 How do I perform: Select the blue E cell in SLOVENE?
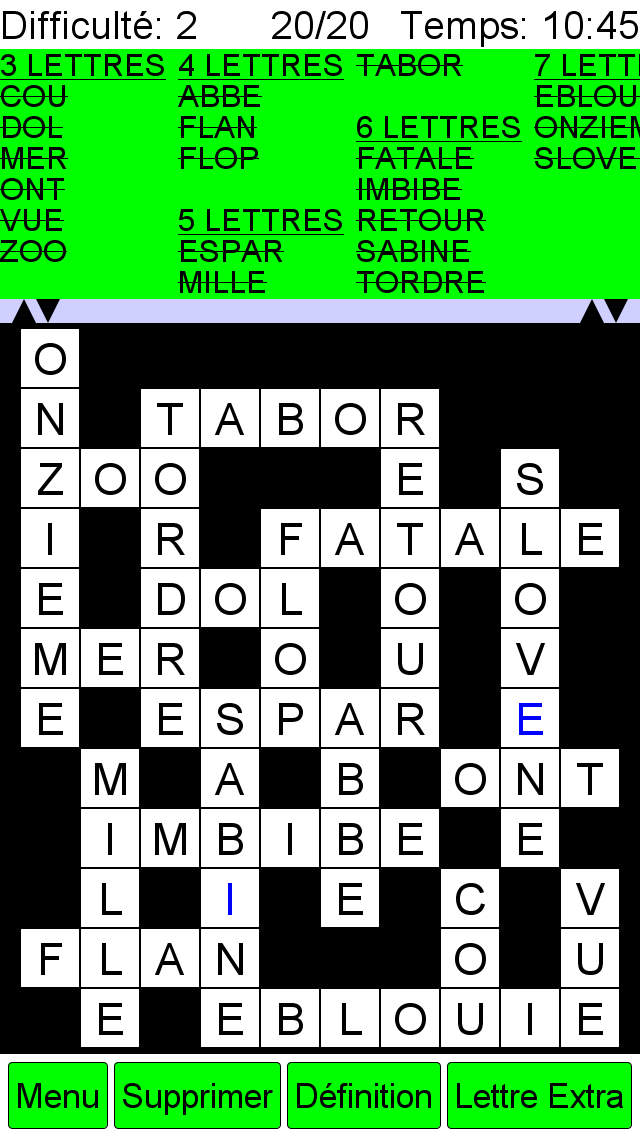530,719
